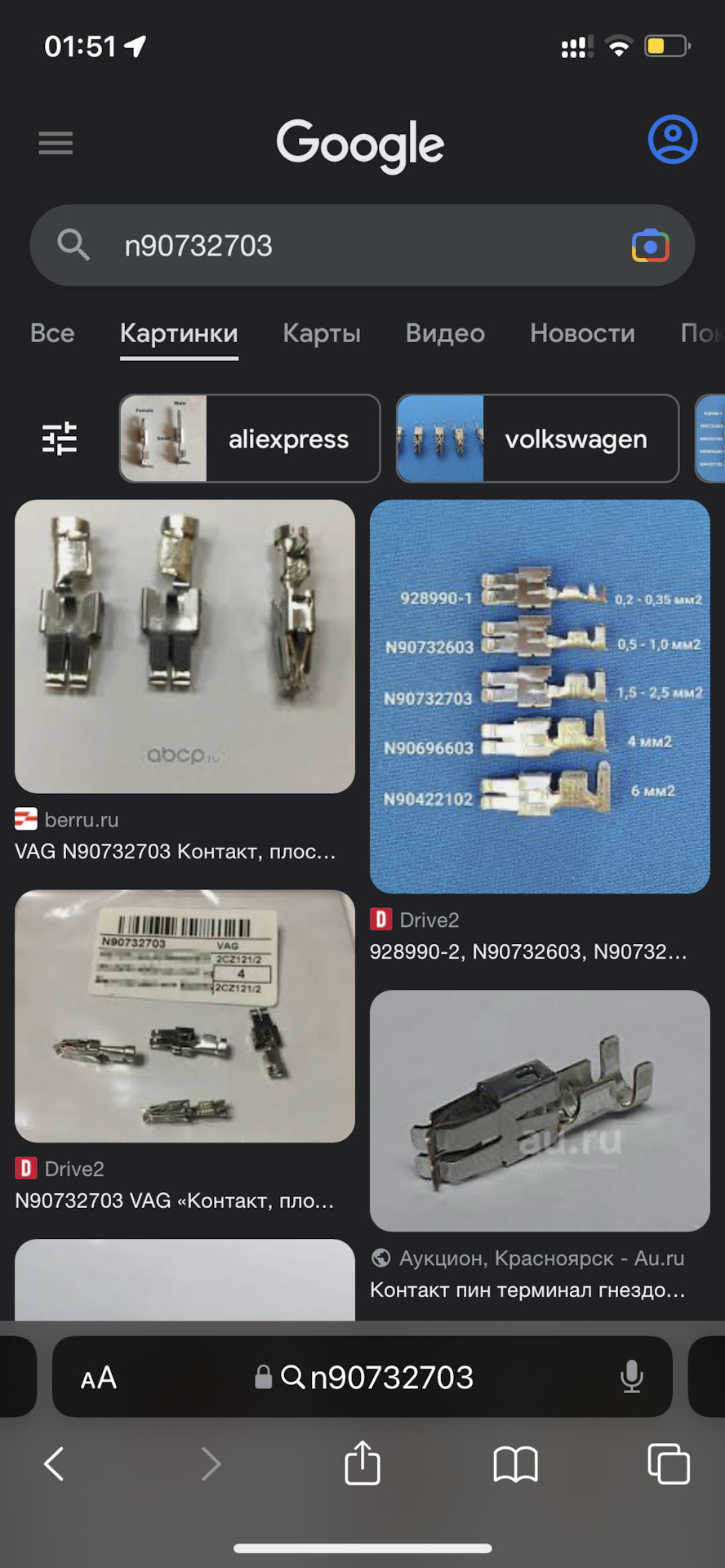
Task: Switch to the Новости tab
Action: click(x=582, y=333)
